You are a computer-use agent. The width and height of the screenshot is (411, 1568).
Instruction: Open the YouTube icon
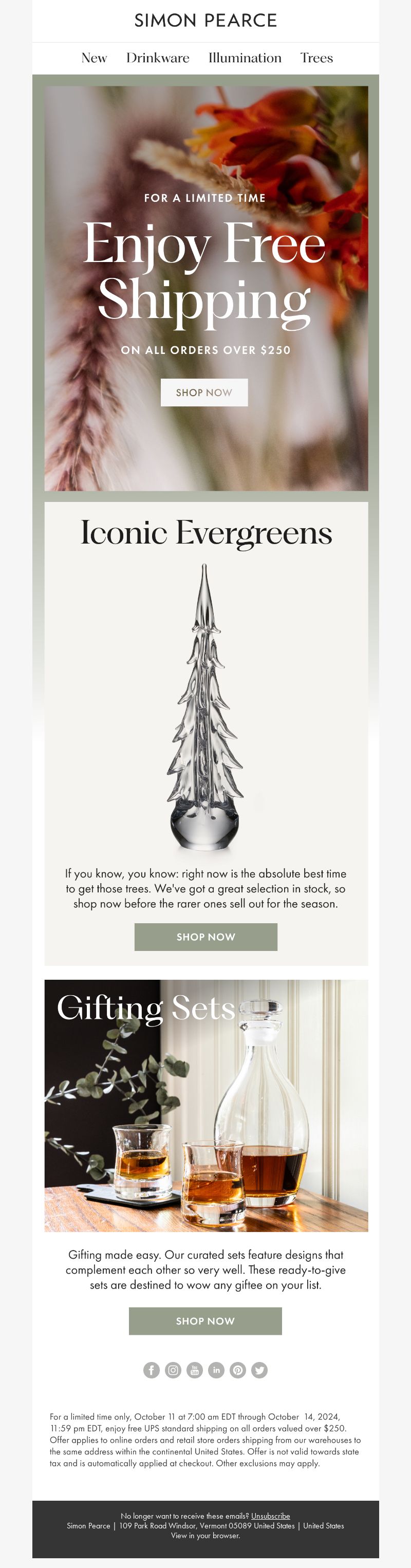(x=195, y=1370)
